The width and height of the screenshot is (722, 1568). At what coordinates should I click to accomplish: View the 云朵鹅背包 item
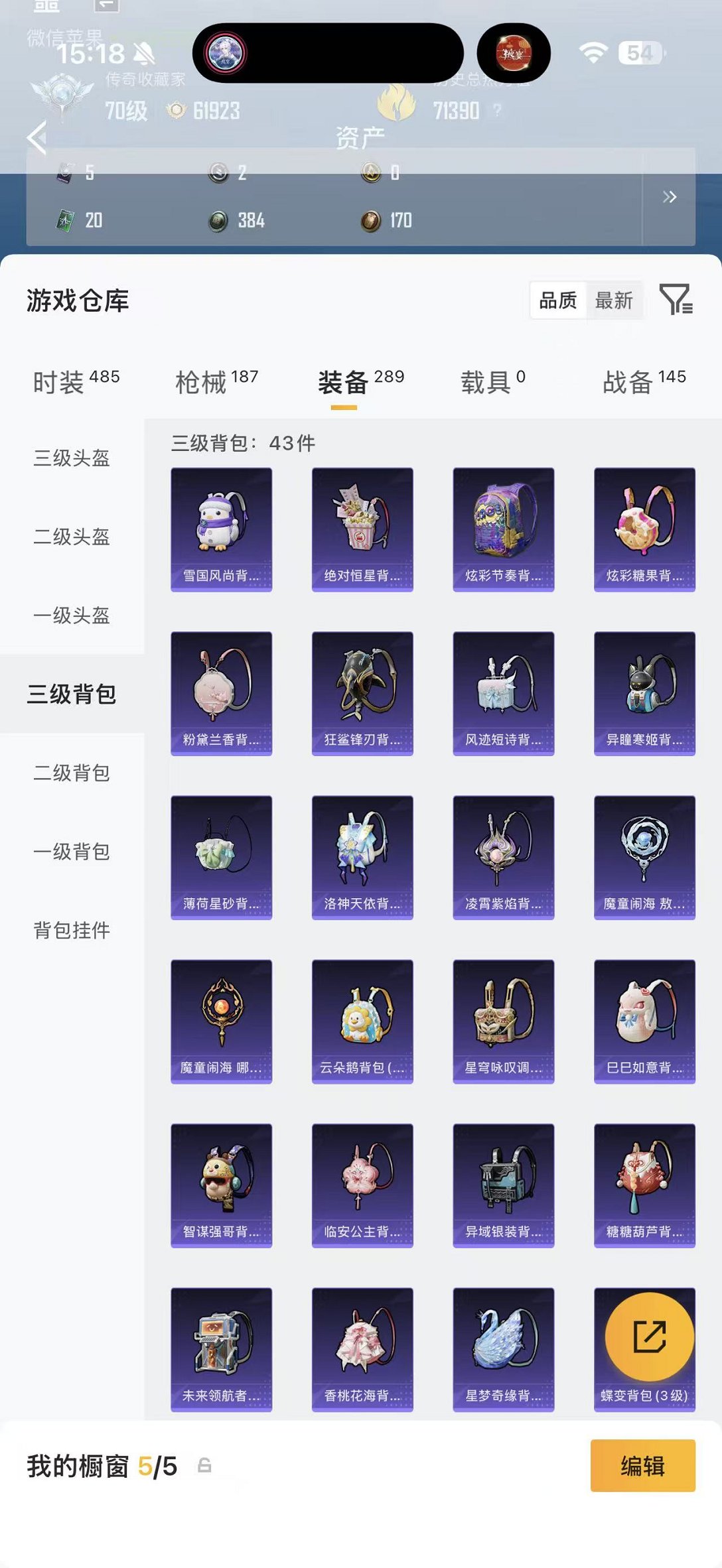(362, 1021)
